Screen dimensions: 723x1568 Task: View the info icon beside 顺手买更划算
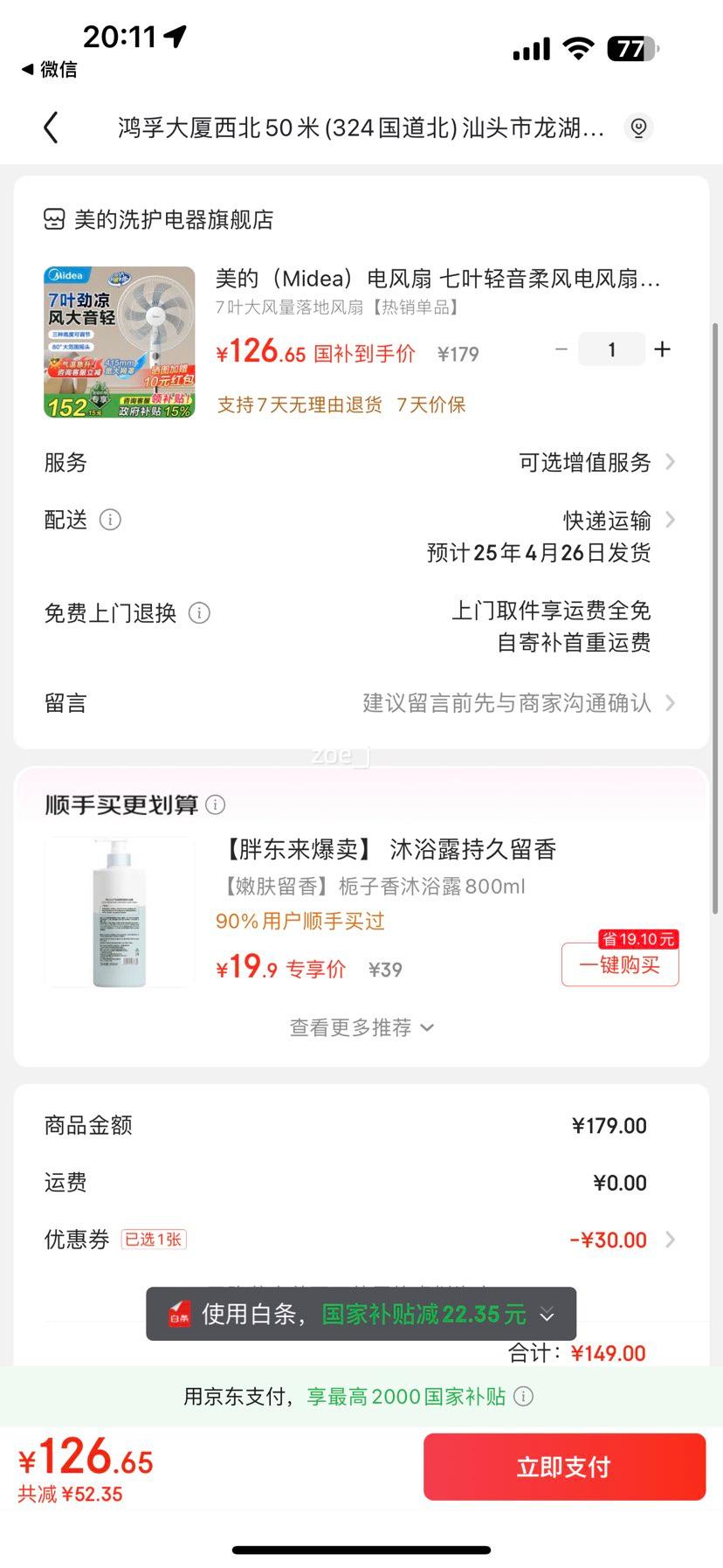coord(215,805)
